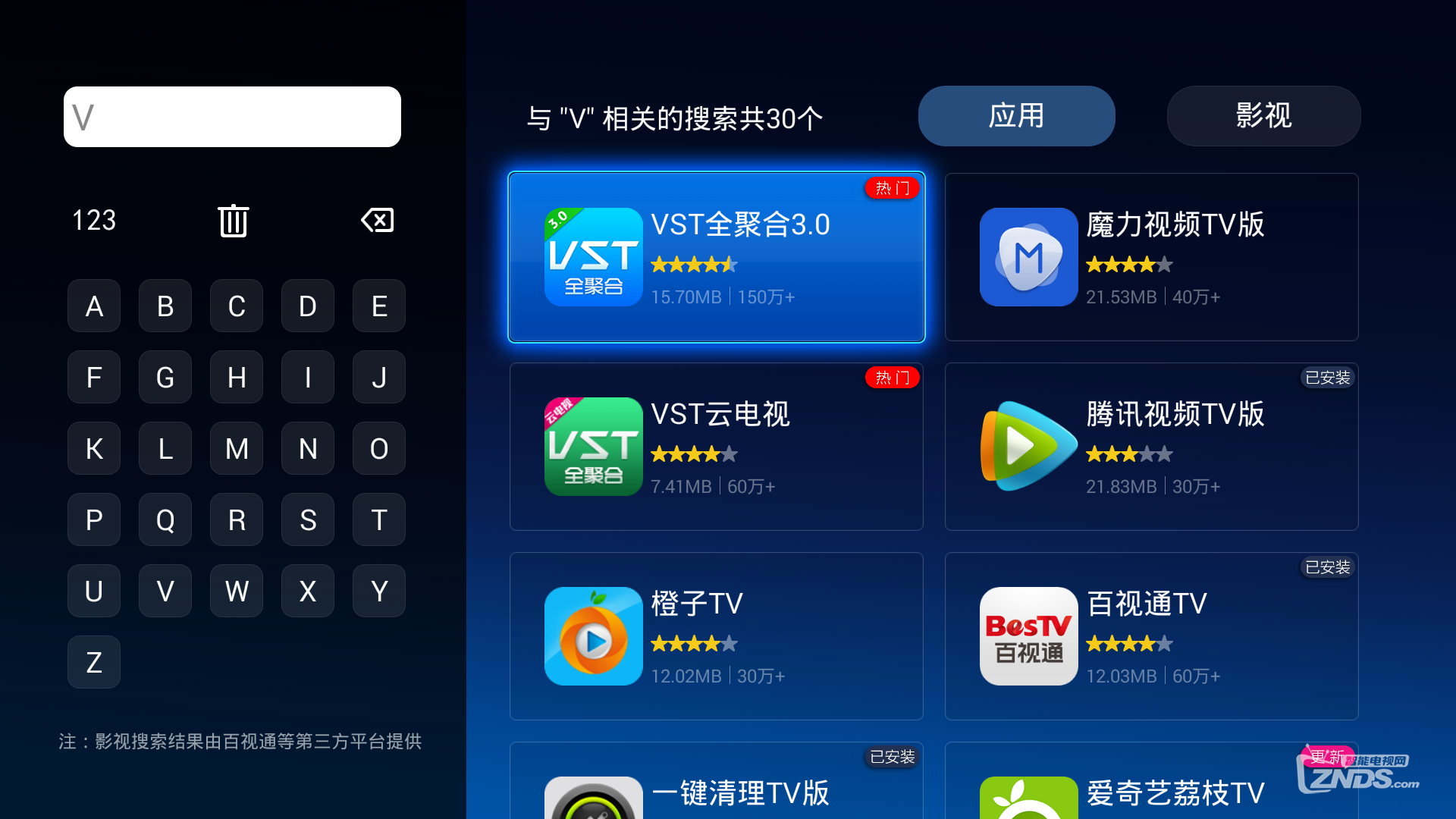Open 橙子TV app card
Image resolution: width=1456 pixels, height=819 pixels.
[x=716, y=636]
